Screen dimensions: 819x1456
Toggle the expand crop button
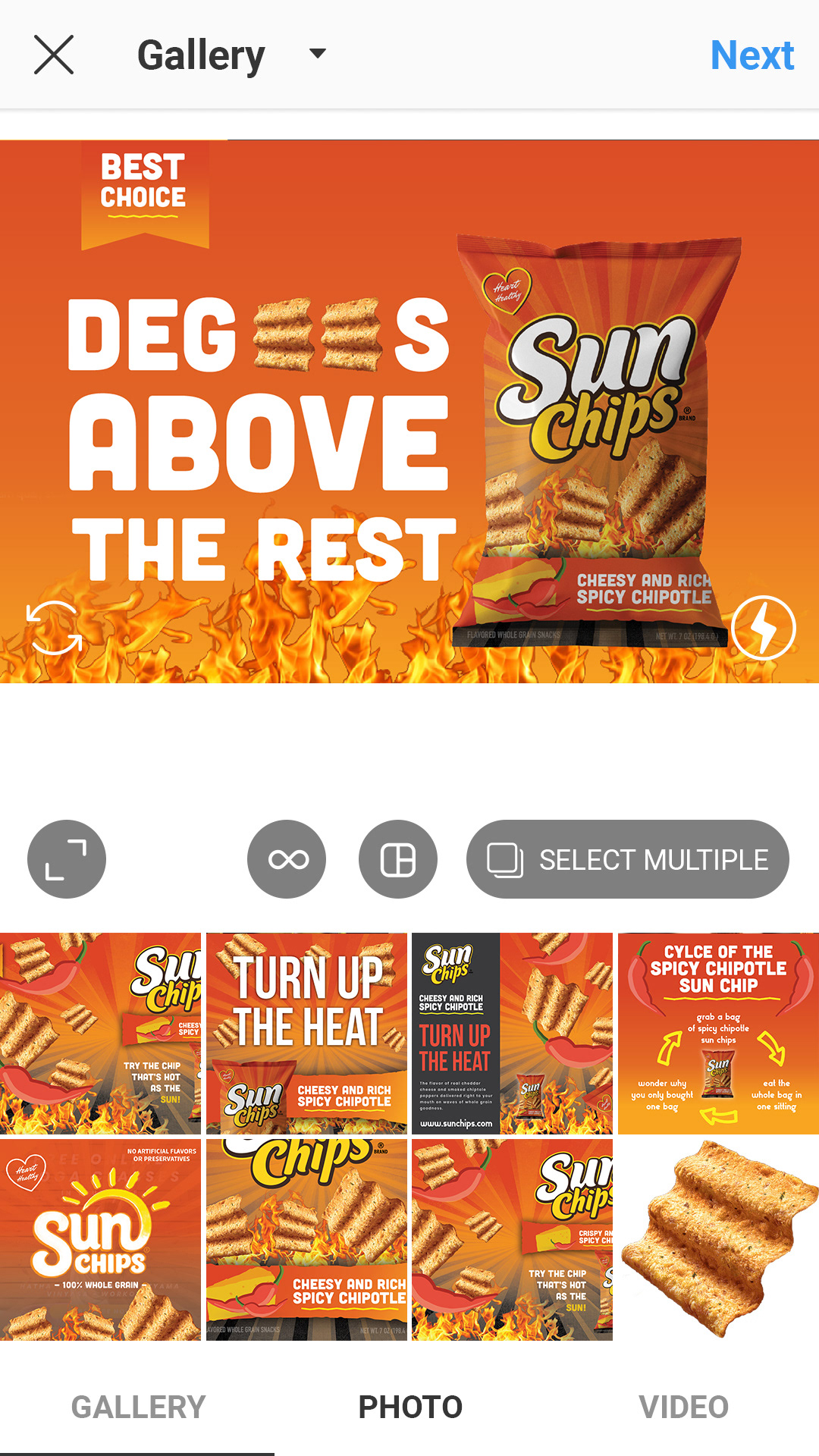click(67, 859)
